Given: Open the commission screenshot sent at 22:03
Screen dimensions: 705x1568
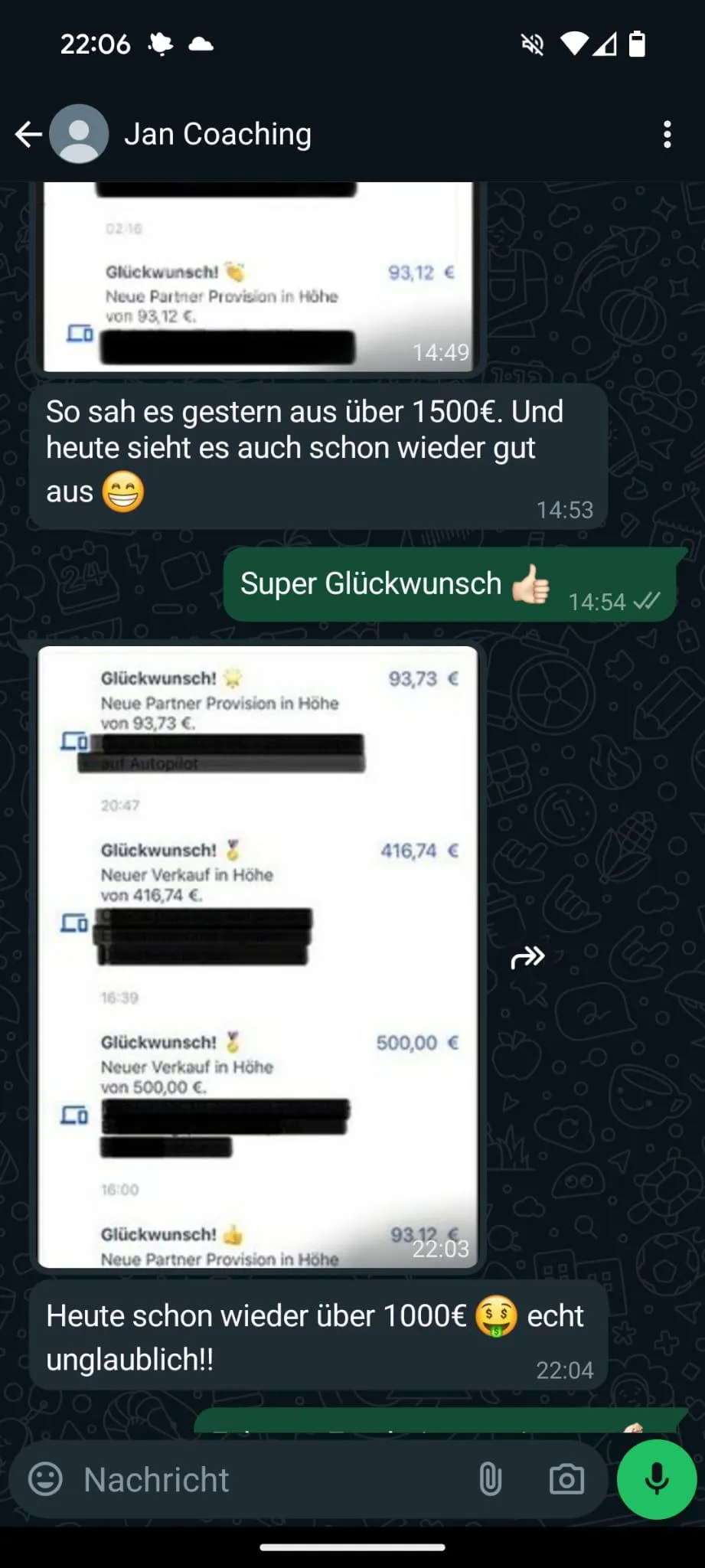Looking at the screenshot, I should [x=258, y=957].
